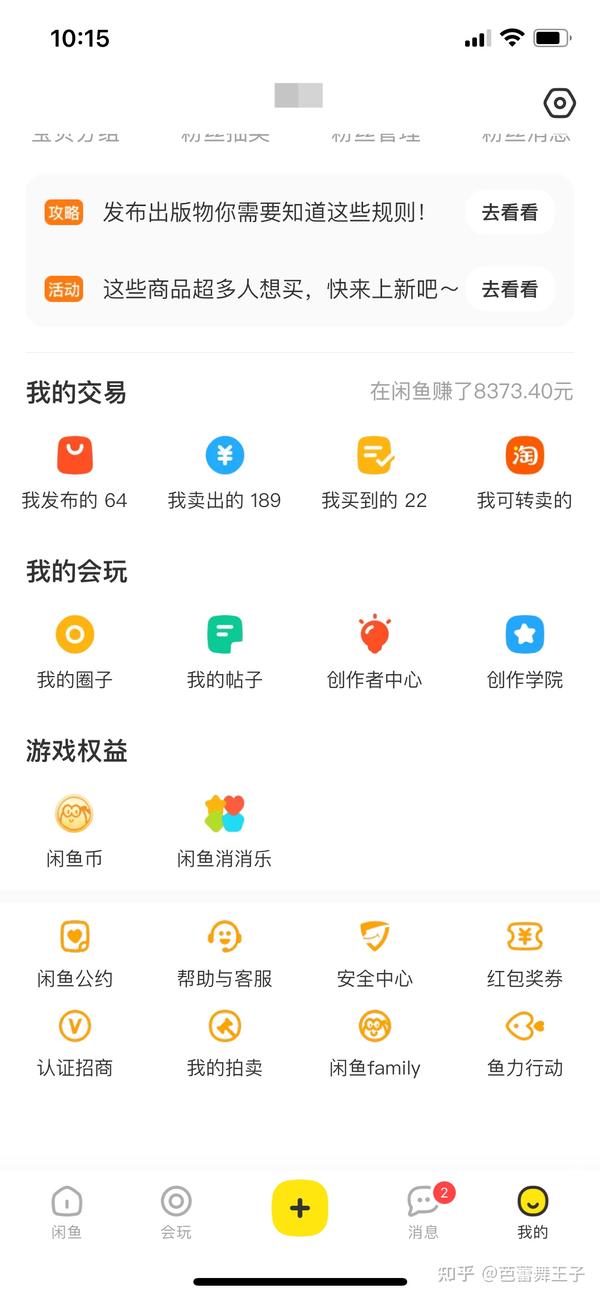
Task: Tap the yellow plus publish button
Action: (x=300, y=1208)
